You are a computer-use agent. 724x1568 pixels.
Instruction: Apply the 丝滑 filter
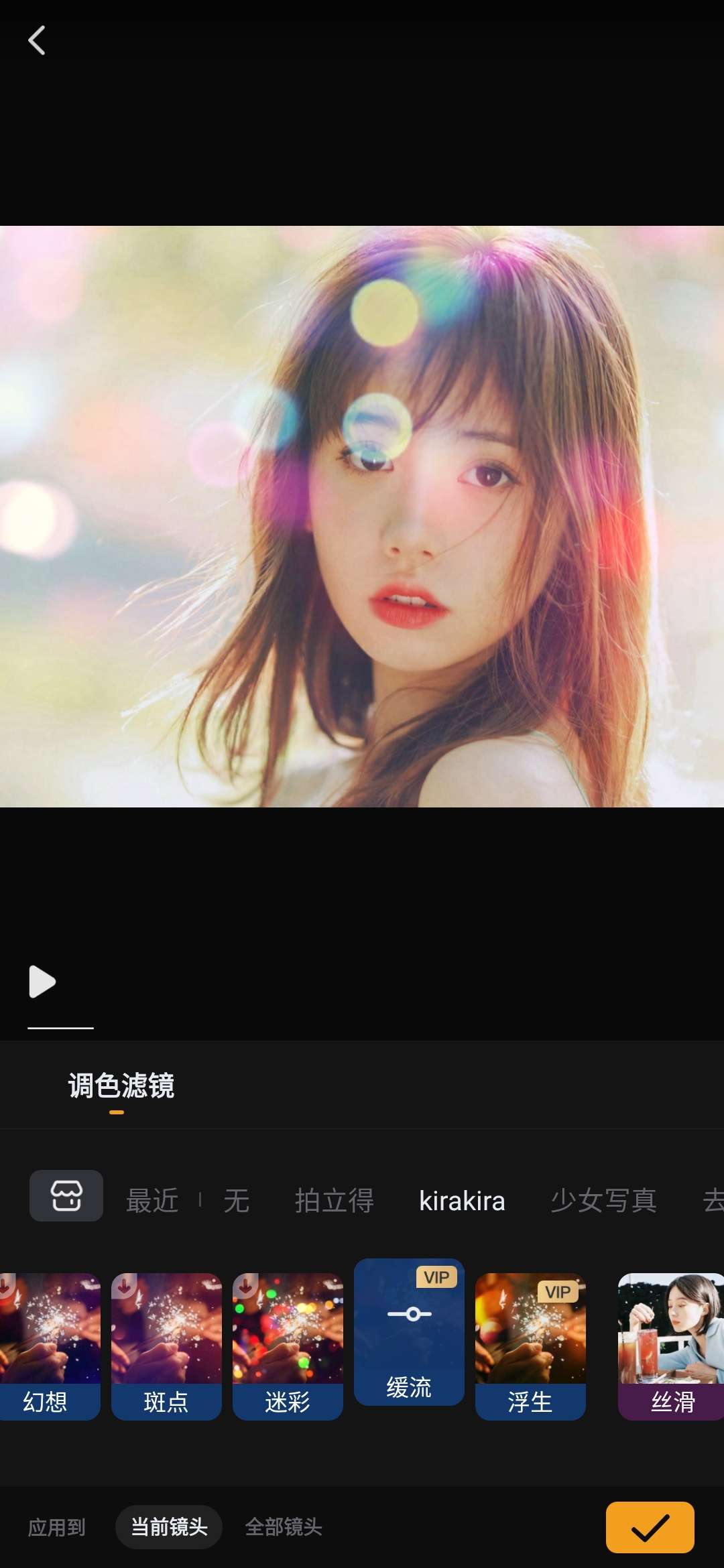point(670,1346)
